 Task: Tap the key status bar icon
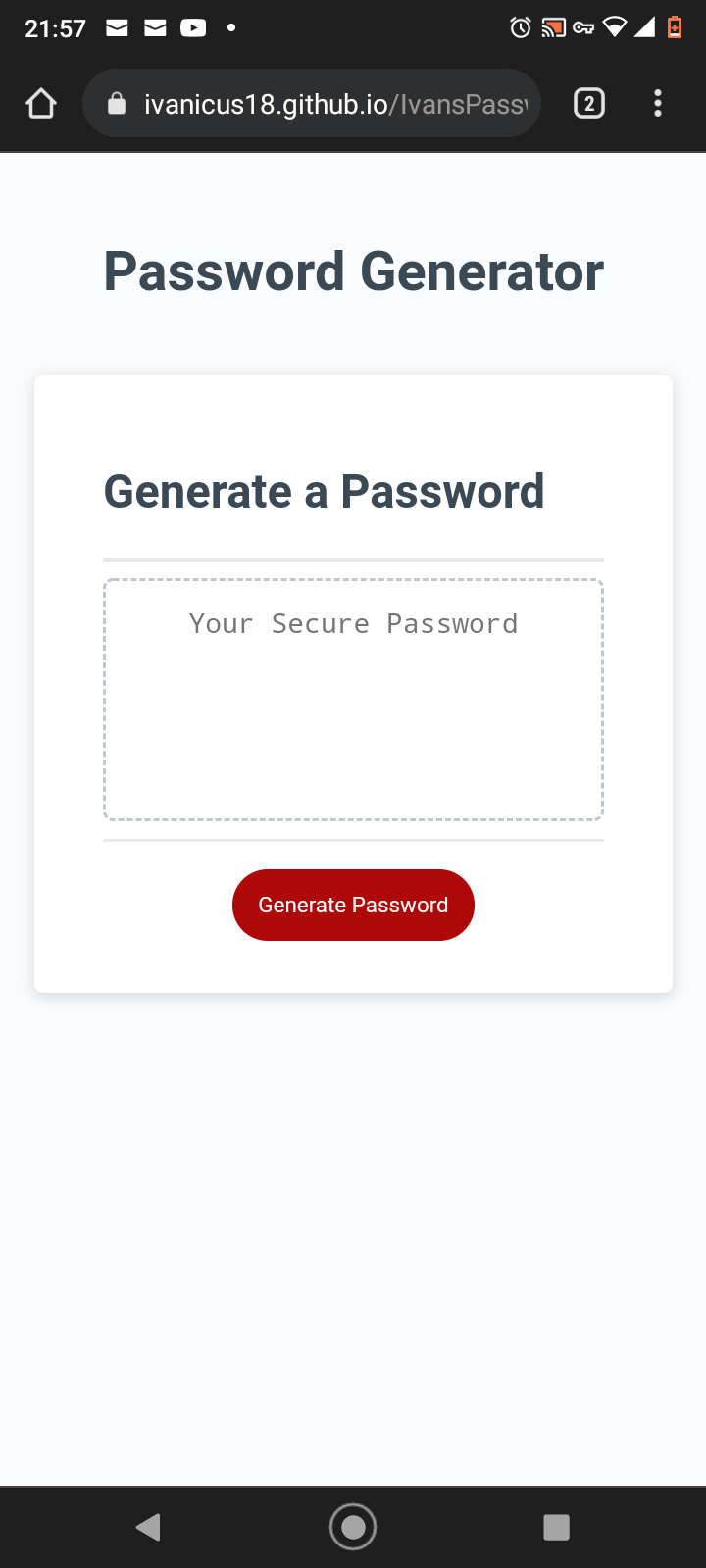tap(582, 27)
